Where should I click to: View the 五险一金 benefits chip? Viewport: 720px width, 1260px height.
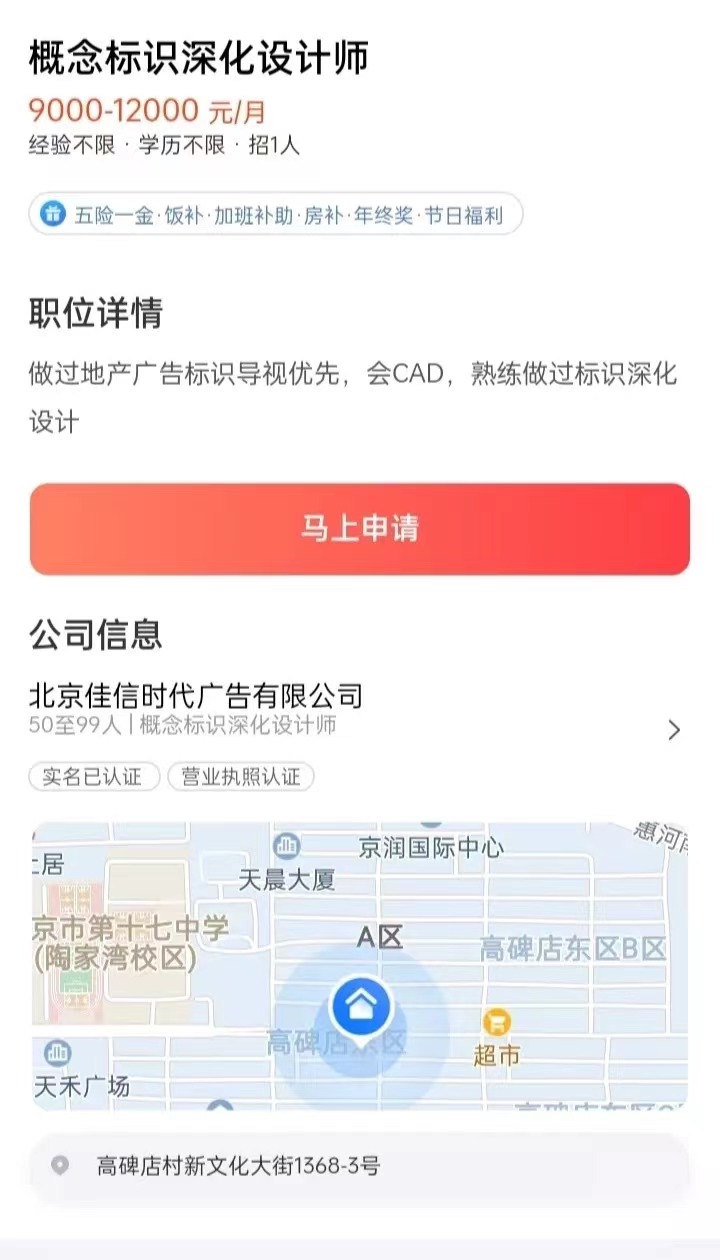click(276, 214)
